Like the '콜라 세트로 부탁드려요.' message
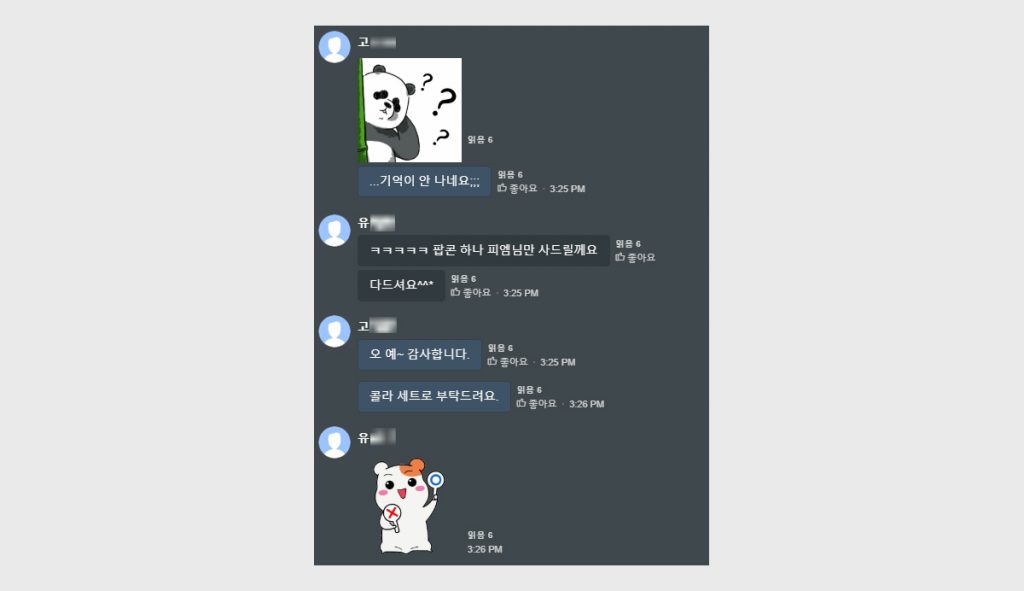The height and width of the screenshot is (591, 1024). [537, 404]
